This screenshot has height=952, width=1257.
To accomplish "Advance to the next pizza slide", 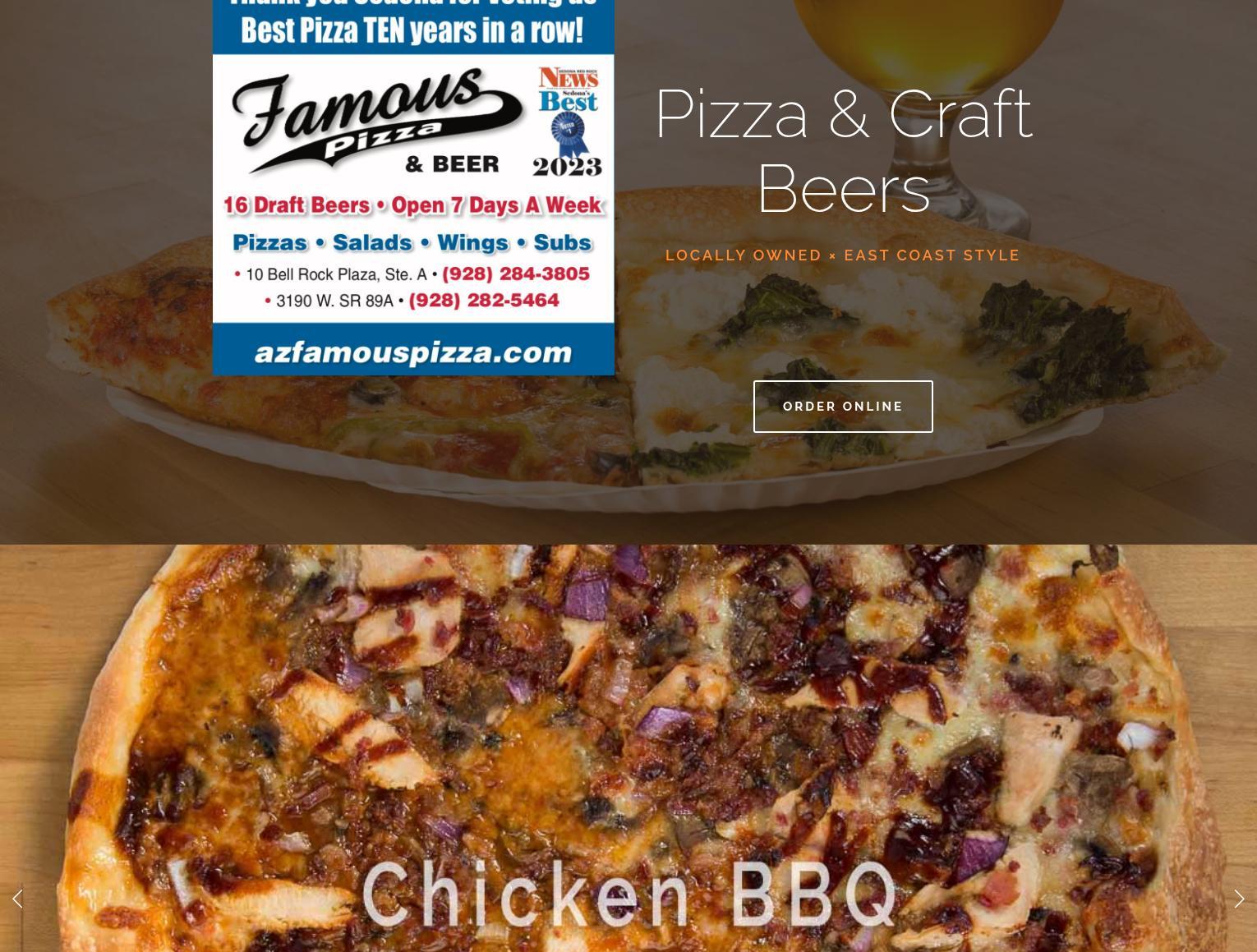I will pyautogui.click(x=1239, y=899).
